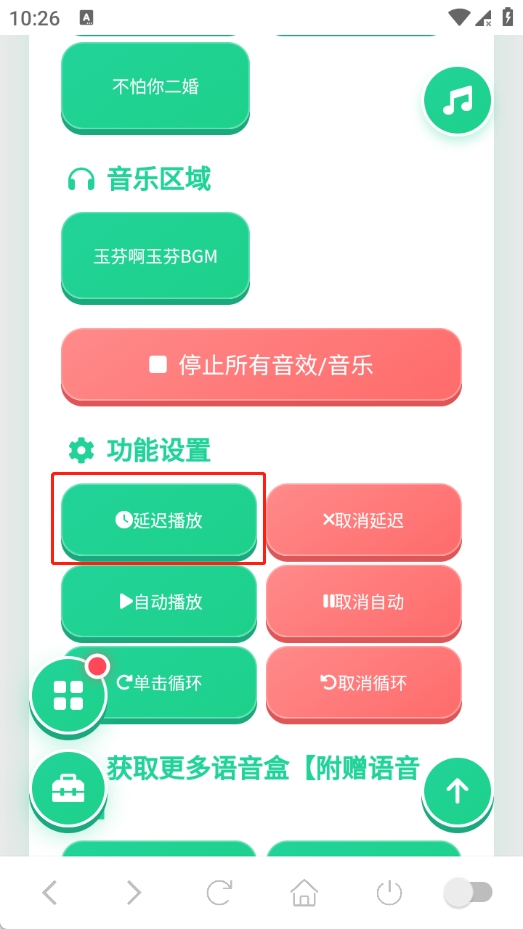
Task: Turn on 自动播放 auto play
Action: coord(159,602)
